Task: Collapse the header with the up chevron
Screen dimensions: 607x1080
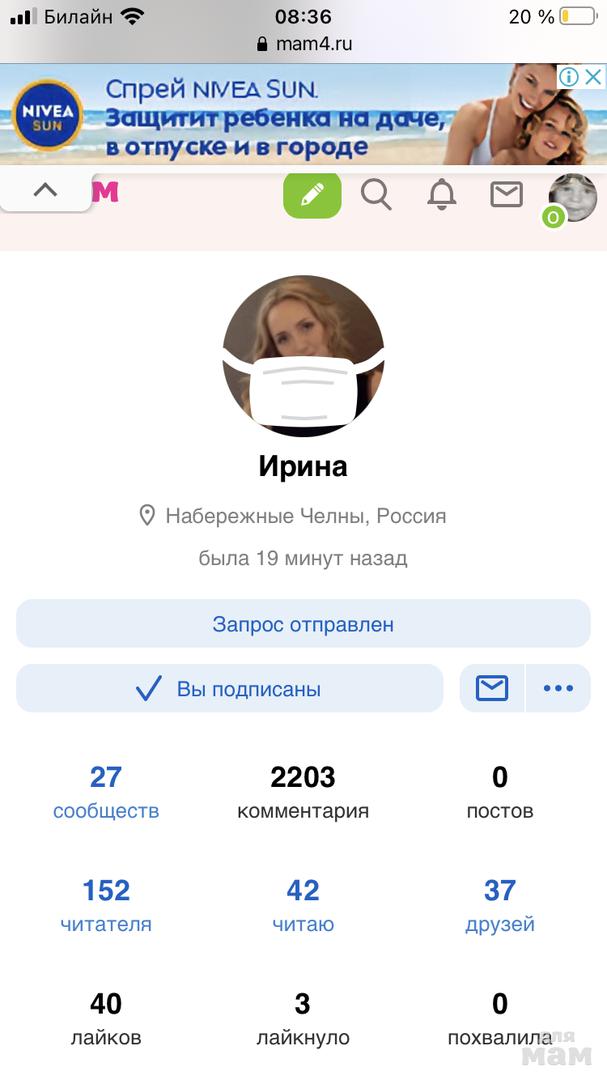Action: point(45,190)
